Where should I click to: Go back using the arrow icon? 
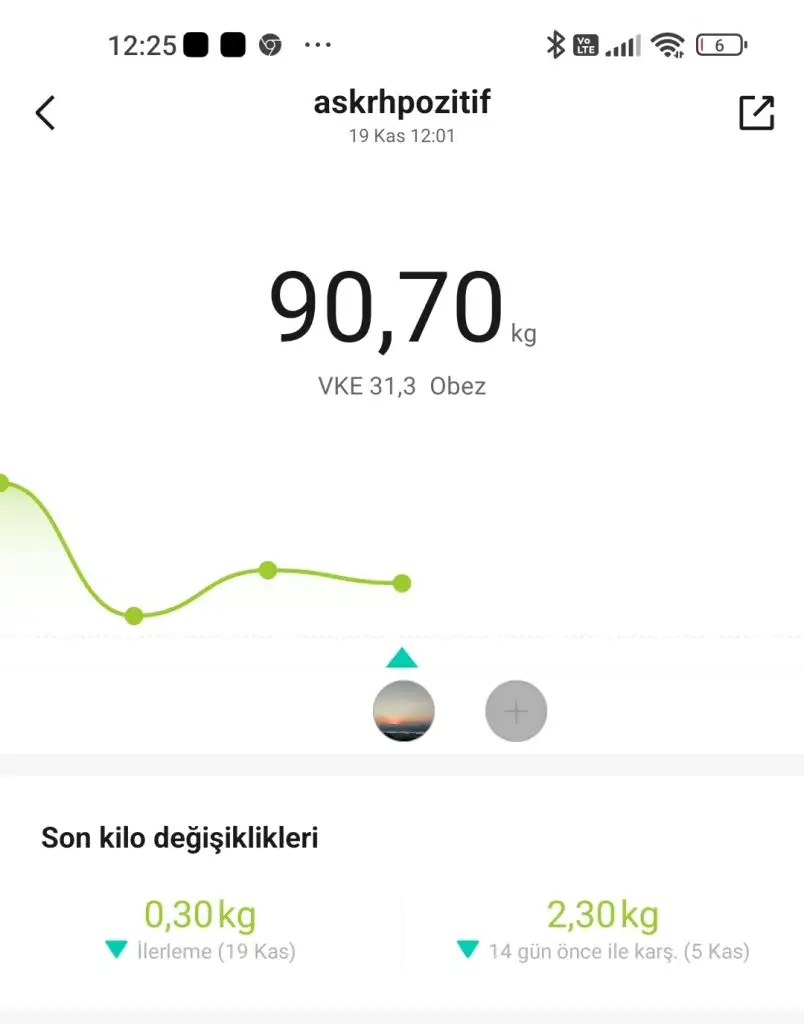[x=45, y=113]
